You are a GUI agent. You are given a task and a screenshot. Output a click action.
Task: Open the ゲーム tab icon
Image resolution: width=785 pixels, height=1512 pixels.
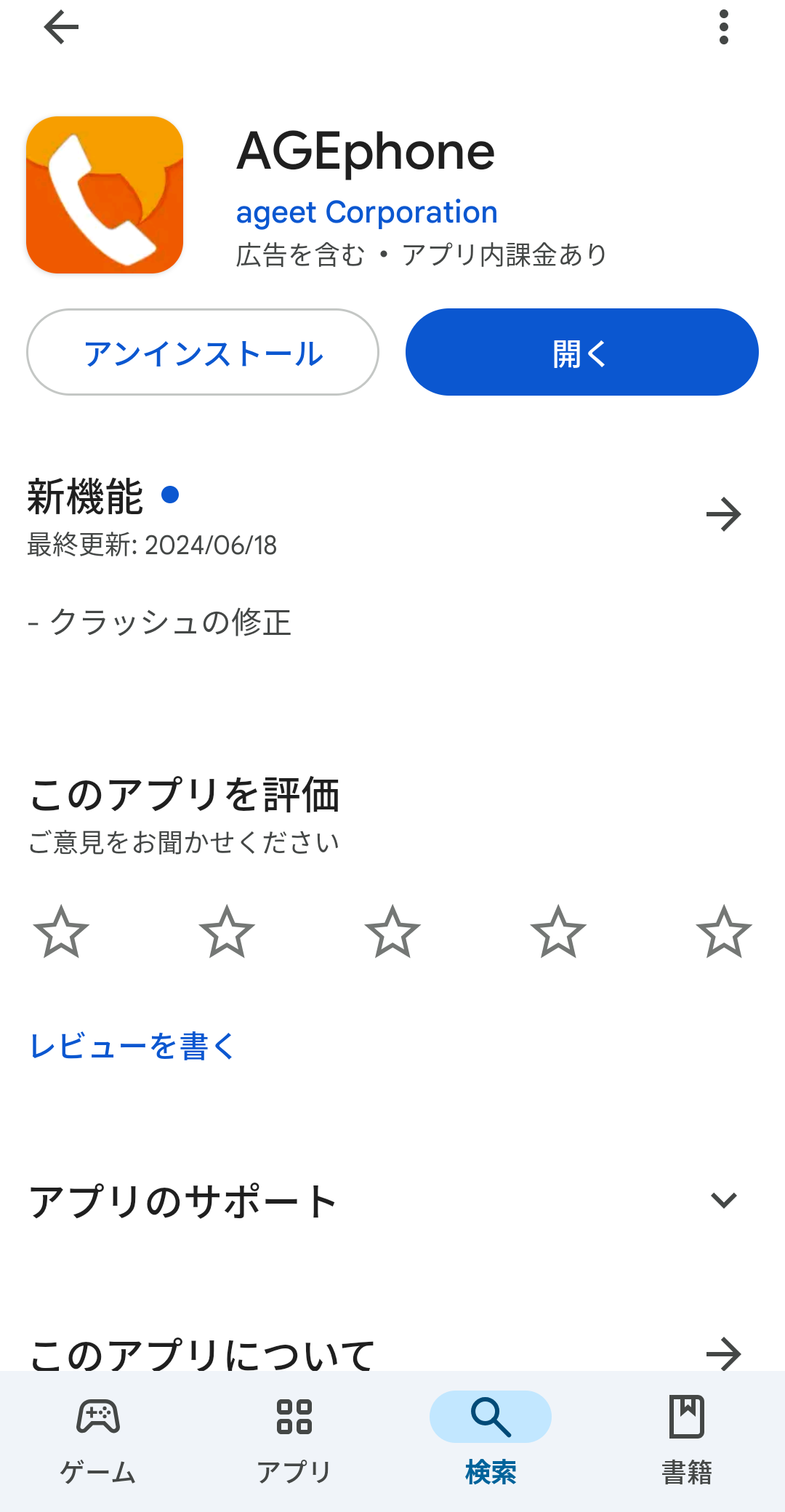click(x=98, y=1417)
